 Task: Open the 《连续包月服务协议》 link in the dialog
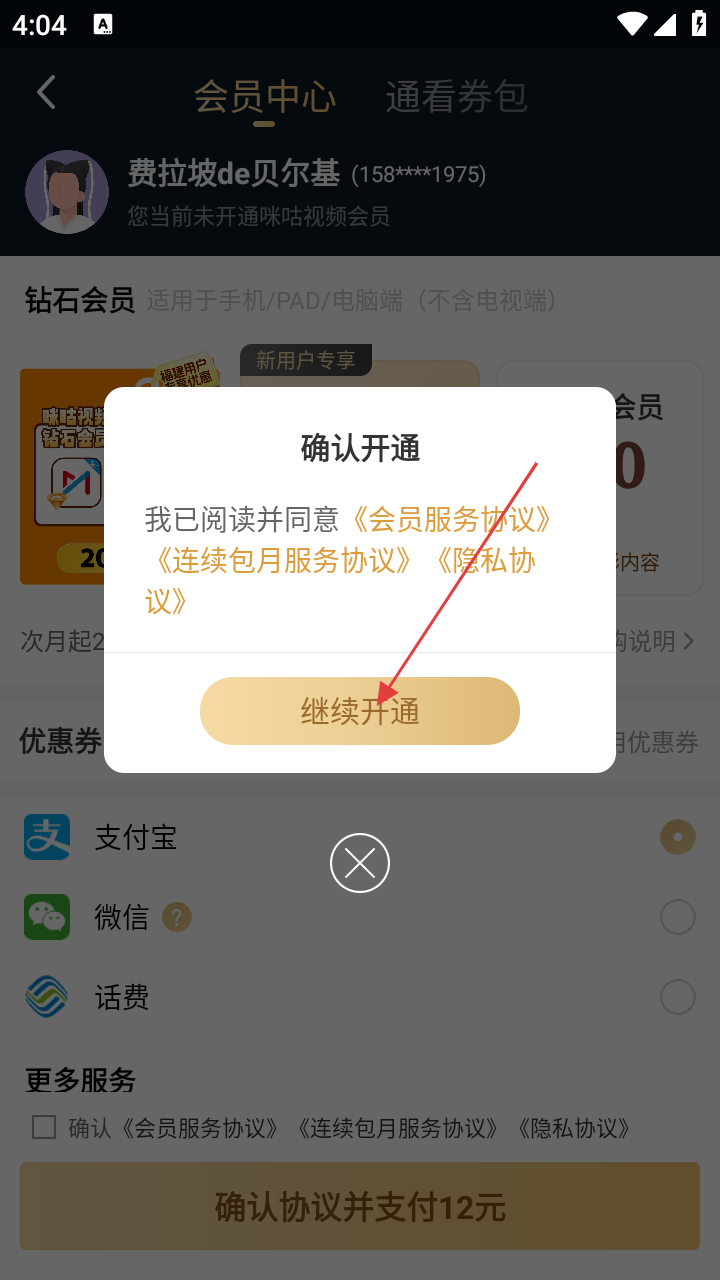coord(280,560)
